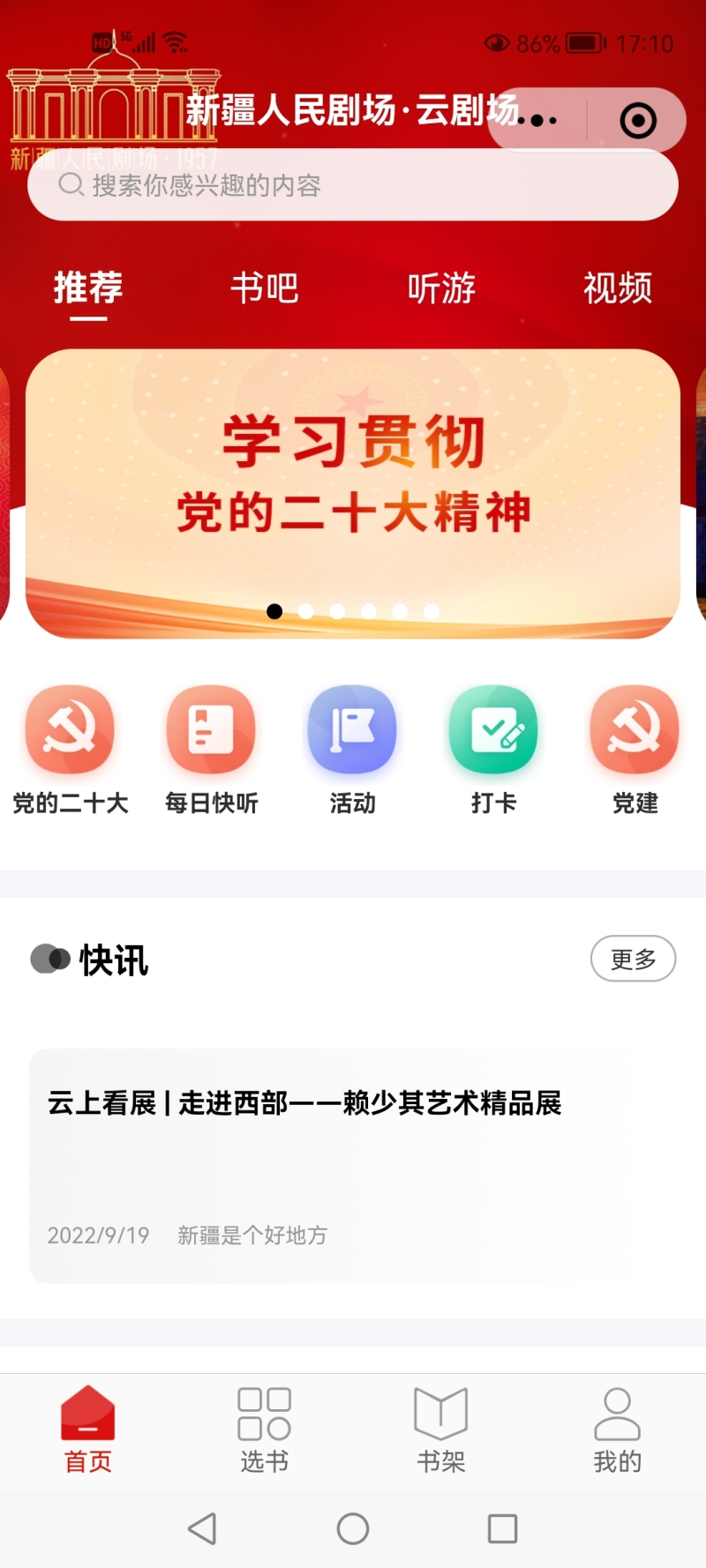Select the 首页 home tab

[88, 1430]
